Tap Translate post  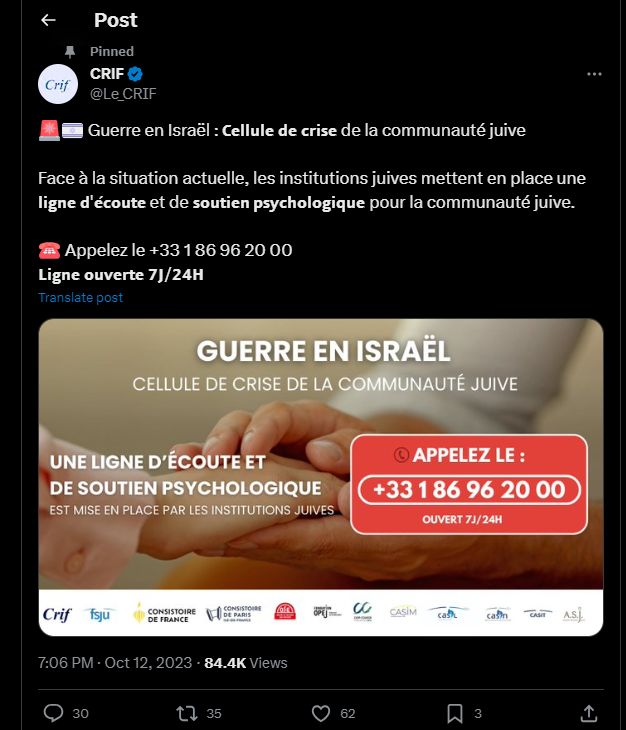(80, 298)
